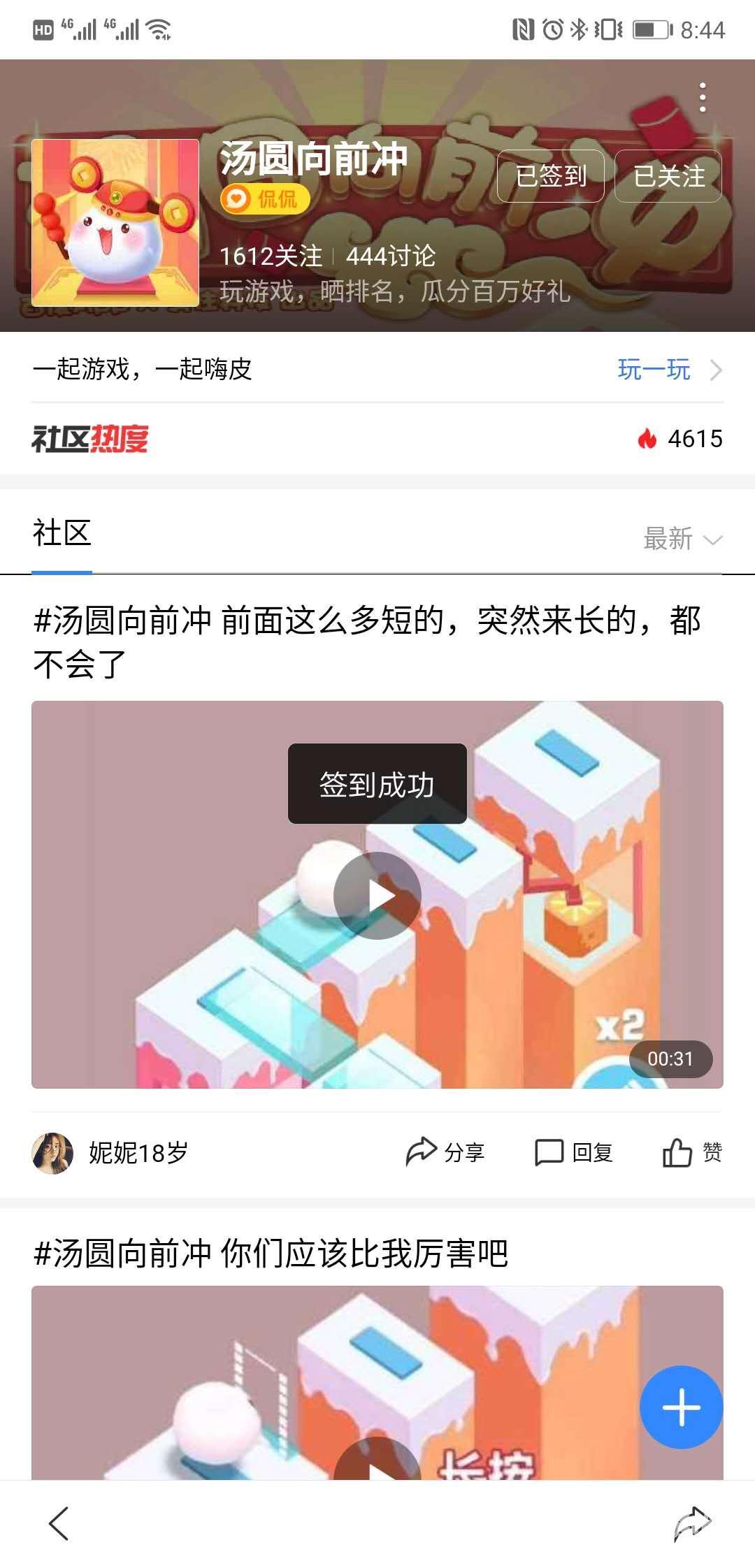Open 妮妮18岁's profile avatar
The height and width of the screenshot is (1568, 755).
(52, 1152)
